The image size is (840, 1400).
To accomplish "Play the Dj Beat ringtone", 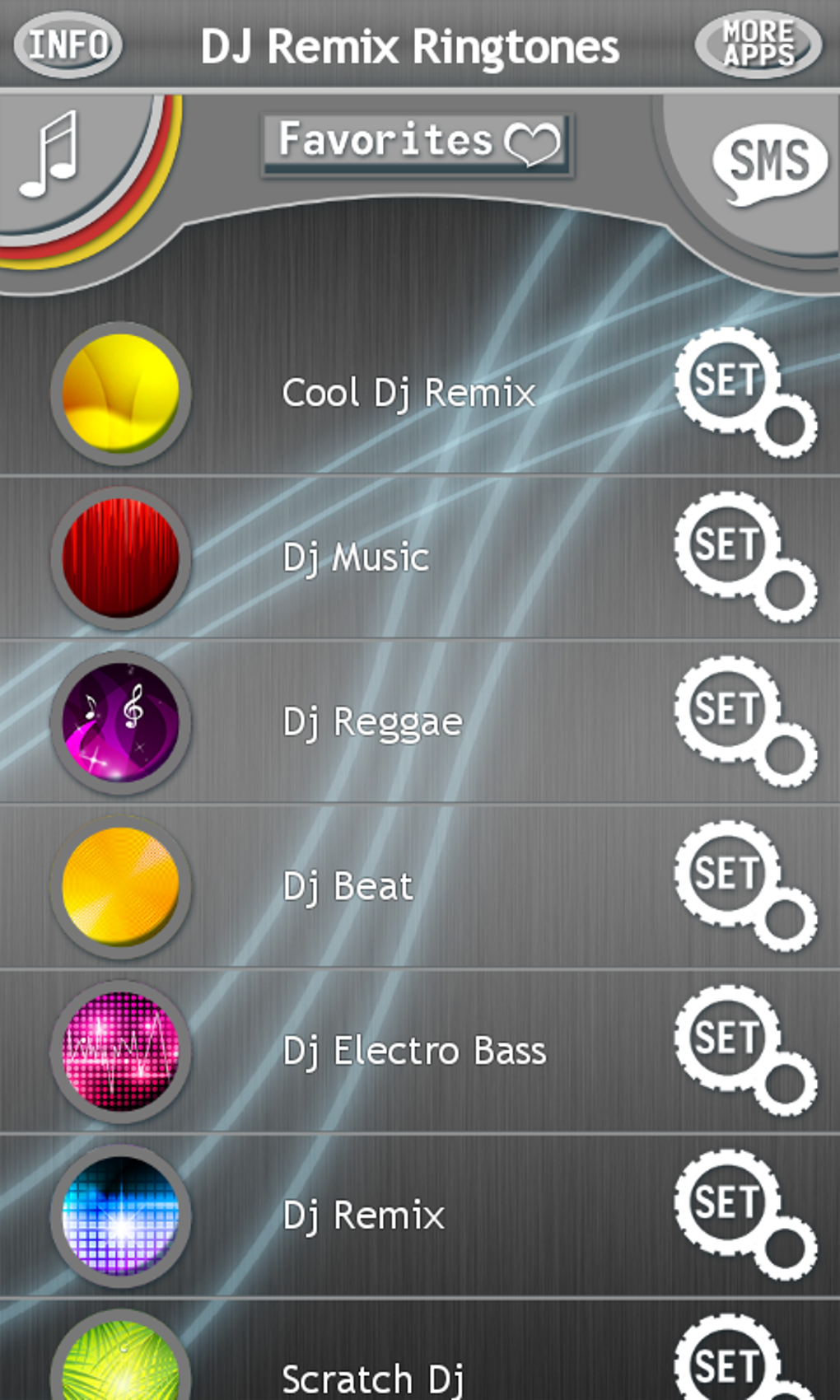I will click(x=121, y=887).
